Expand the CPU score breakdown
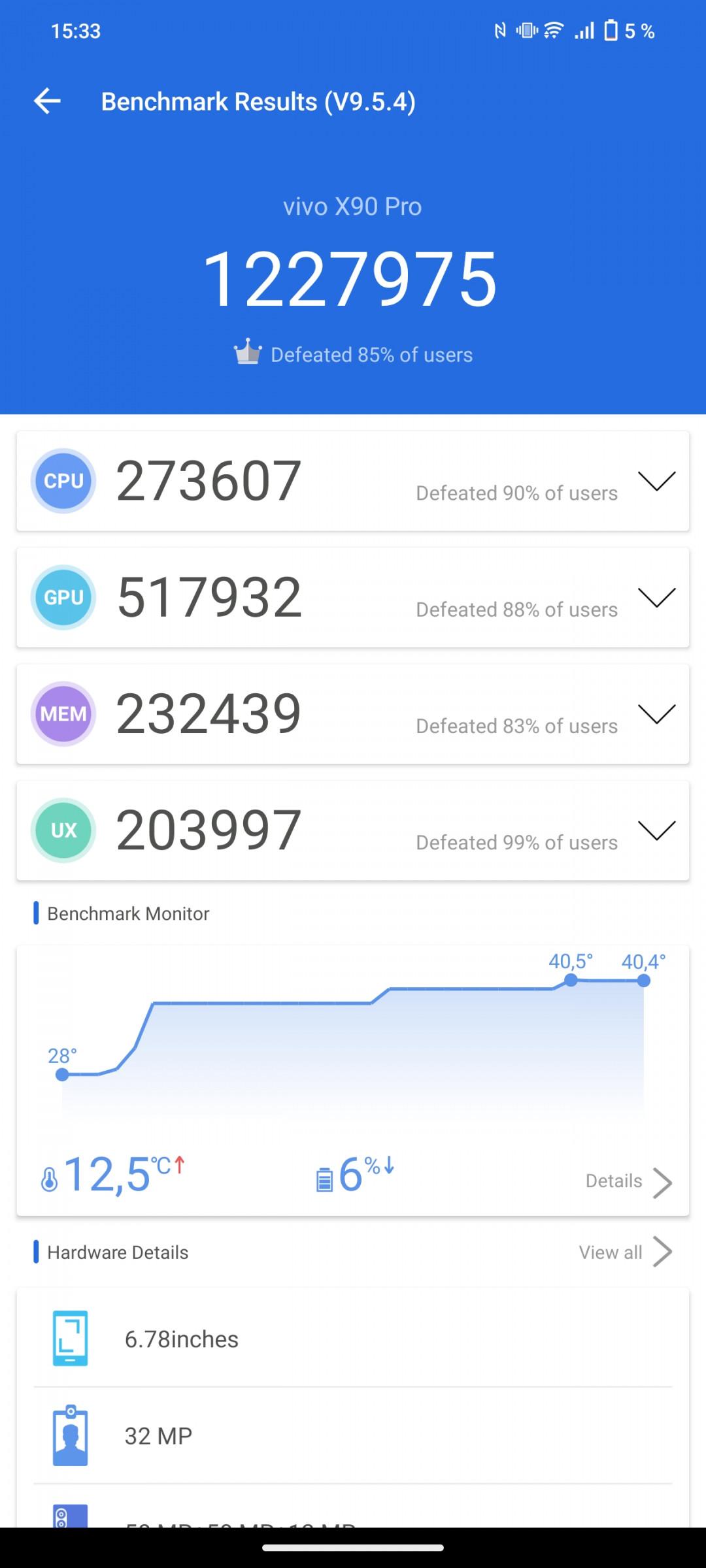The width and height of the screenshot is (706, 1568). (x=656, y=481)
